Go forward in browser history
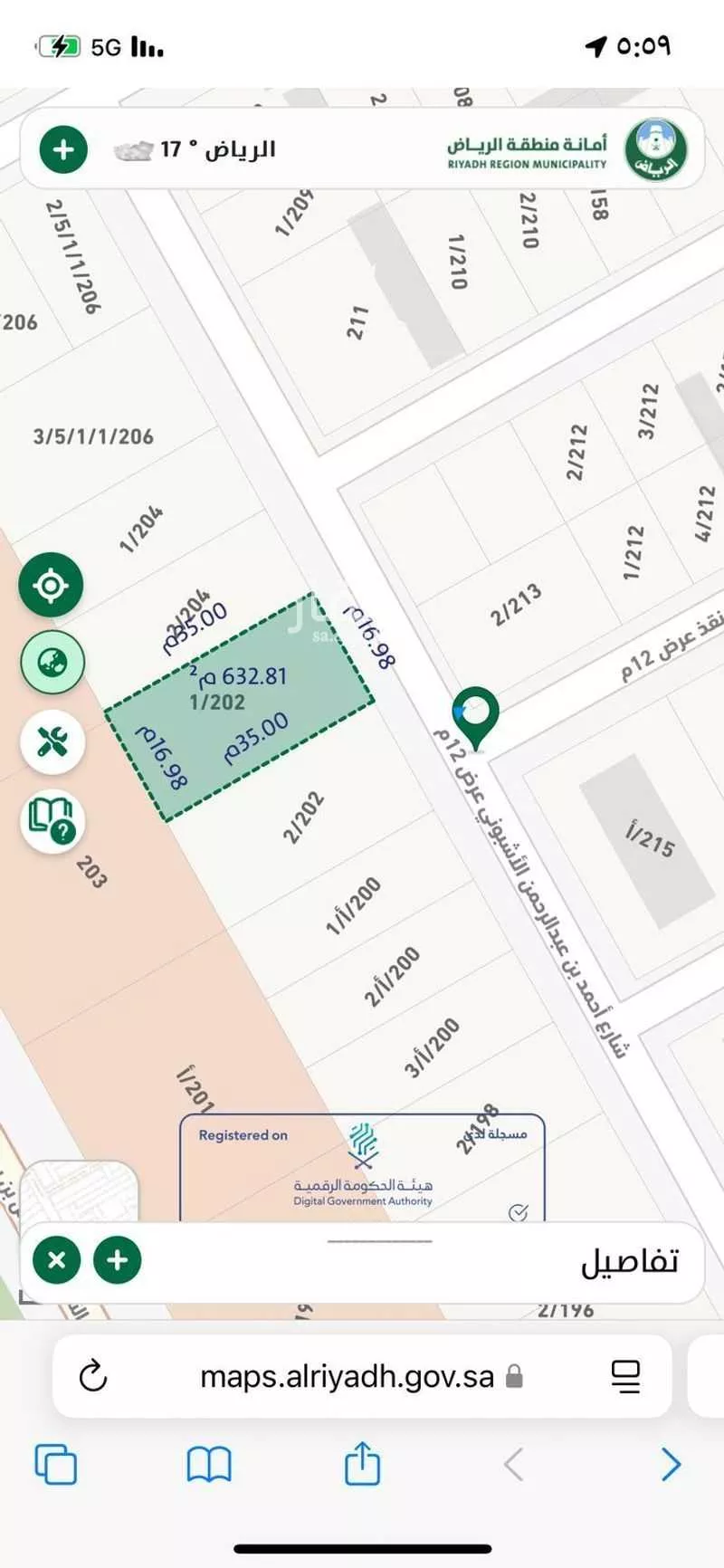The image size is (724, 1568). click(670, 1464)
